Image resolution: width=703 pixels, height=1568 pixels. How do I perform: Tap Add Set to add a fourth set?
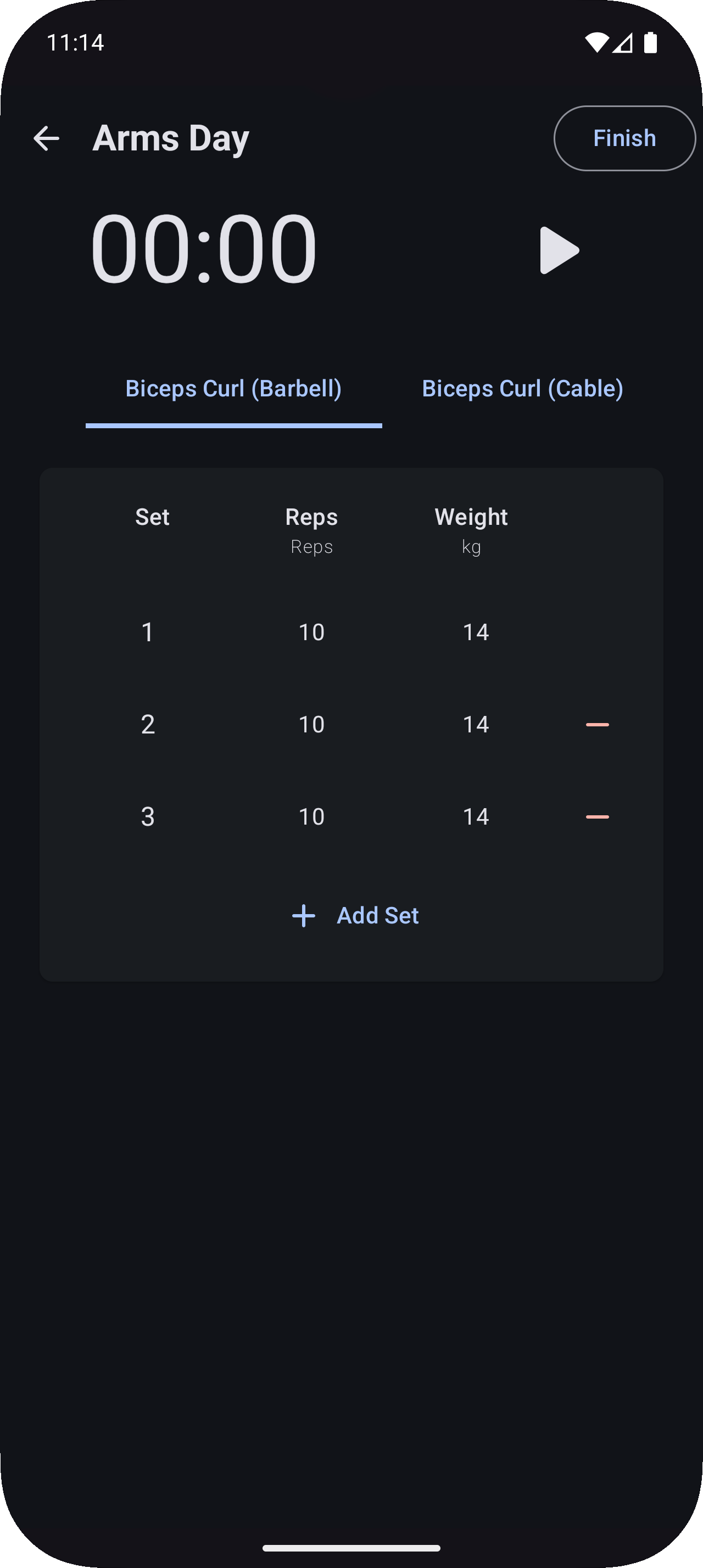coord(377,915)
